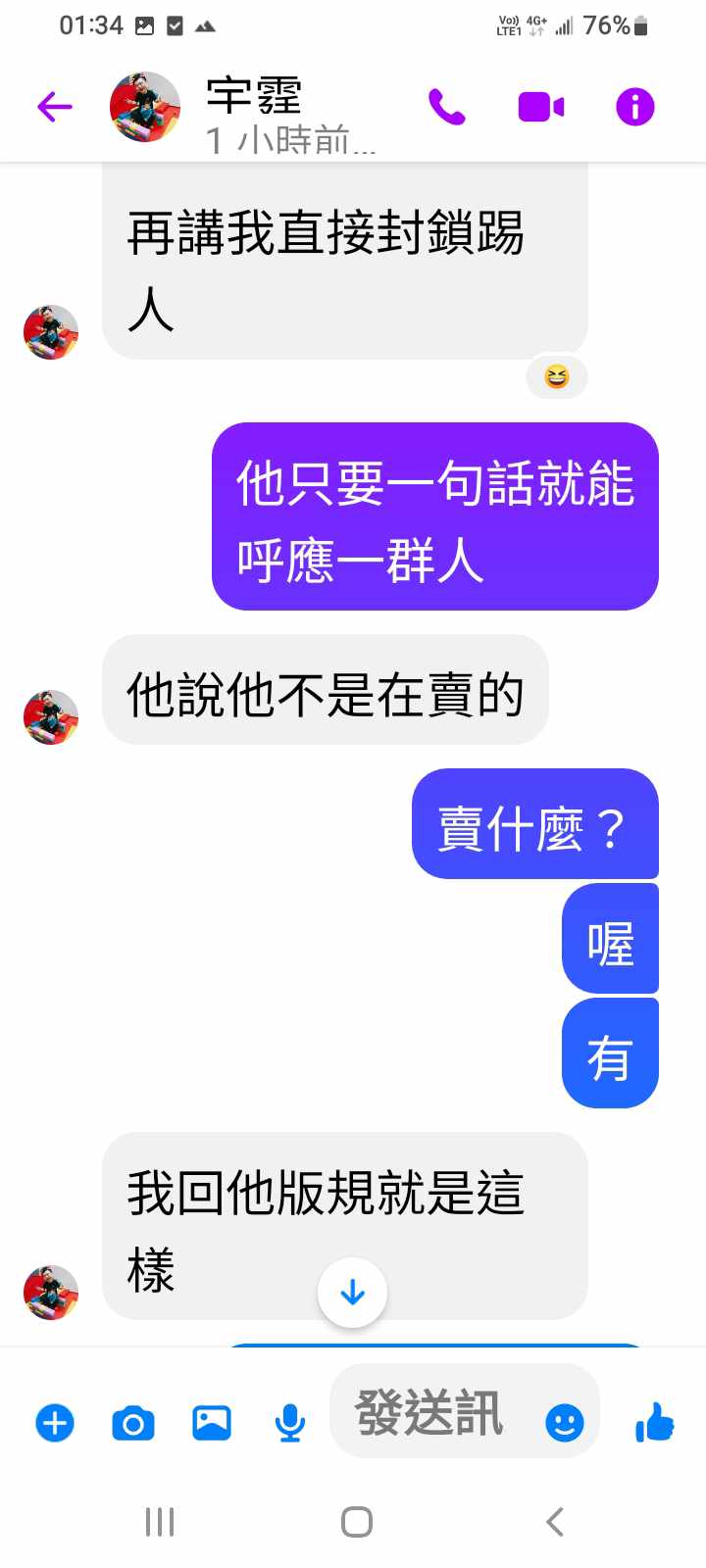Open recent apps from navigation bar

(160, 1522)
